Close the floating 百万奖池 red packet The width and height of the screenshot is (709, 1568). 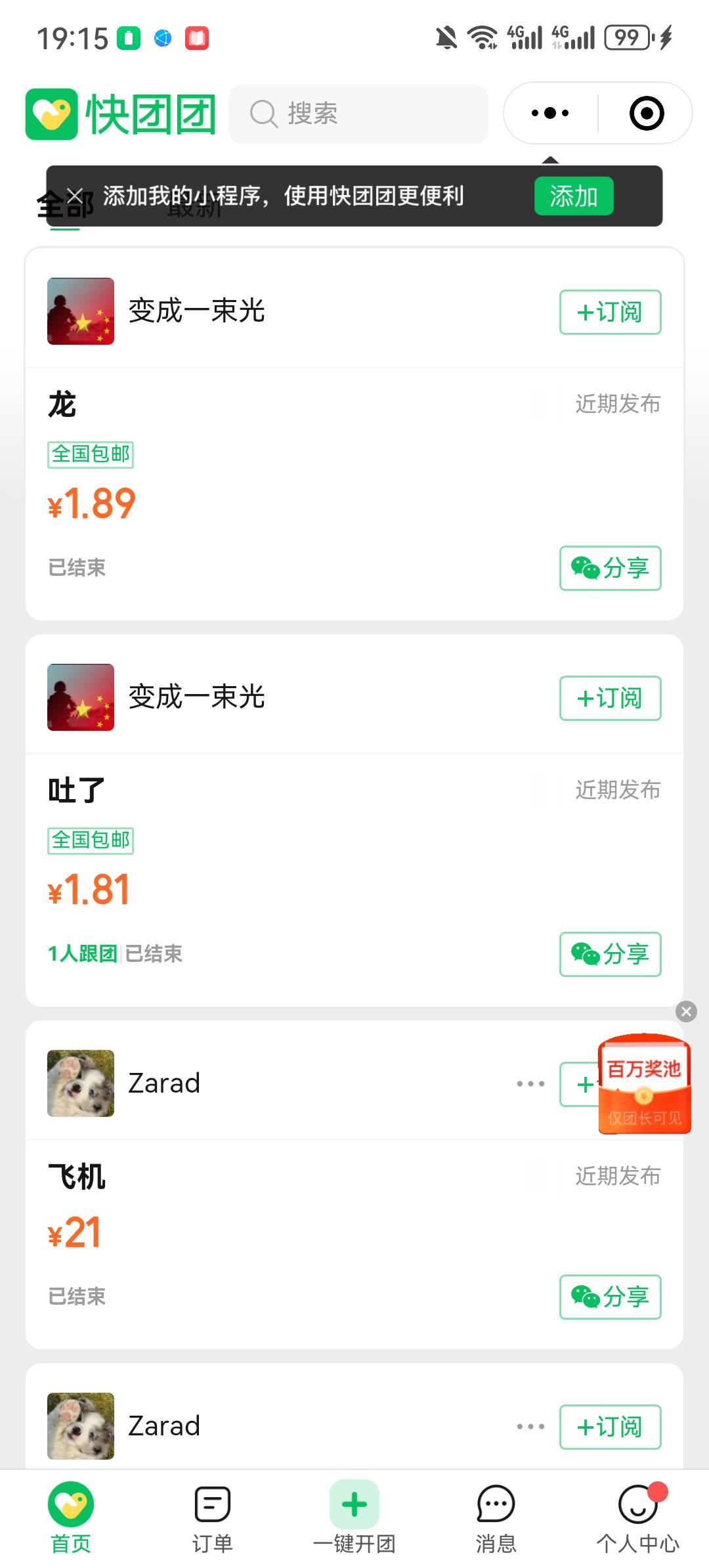pos(687,1011)
